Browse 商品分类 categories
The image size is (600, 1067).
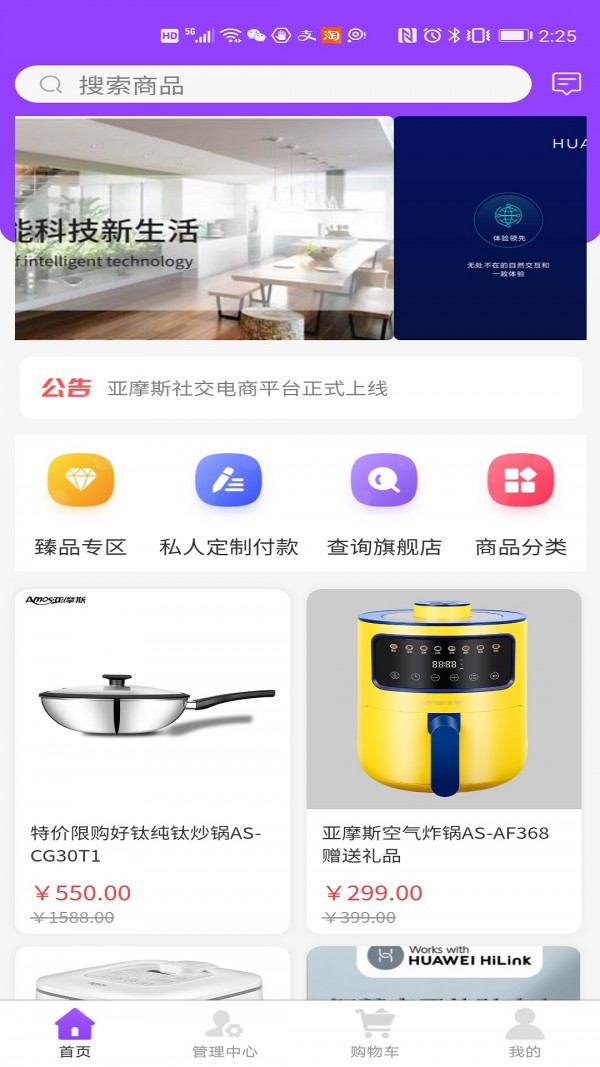click(x=520, y=504)
